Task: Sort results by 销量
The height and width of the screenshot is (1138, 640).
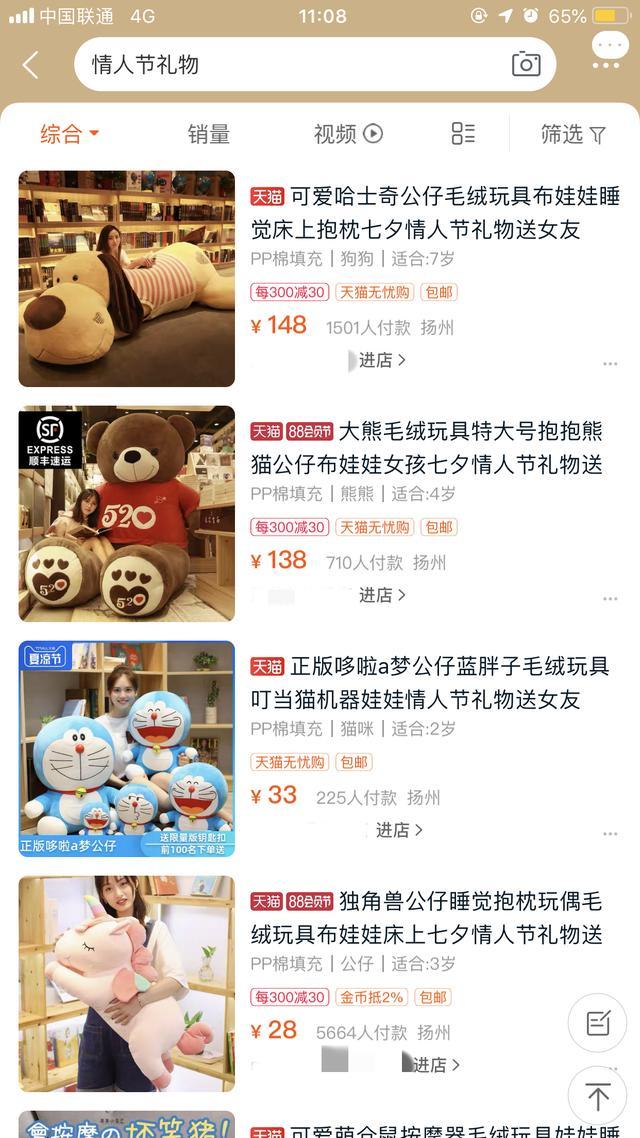Action: point(209,134)
